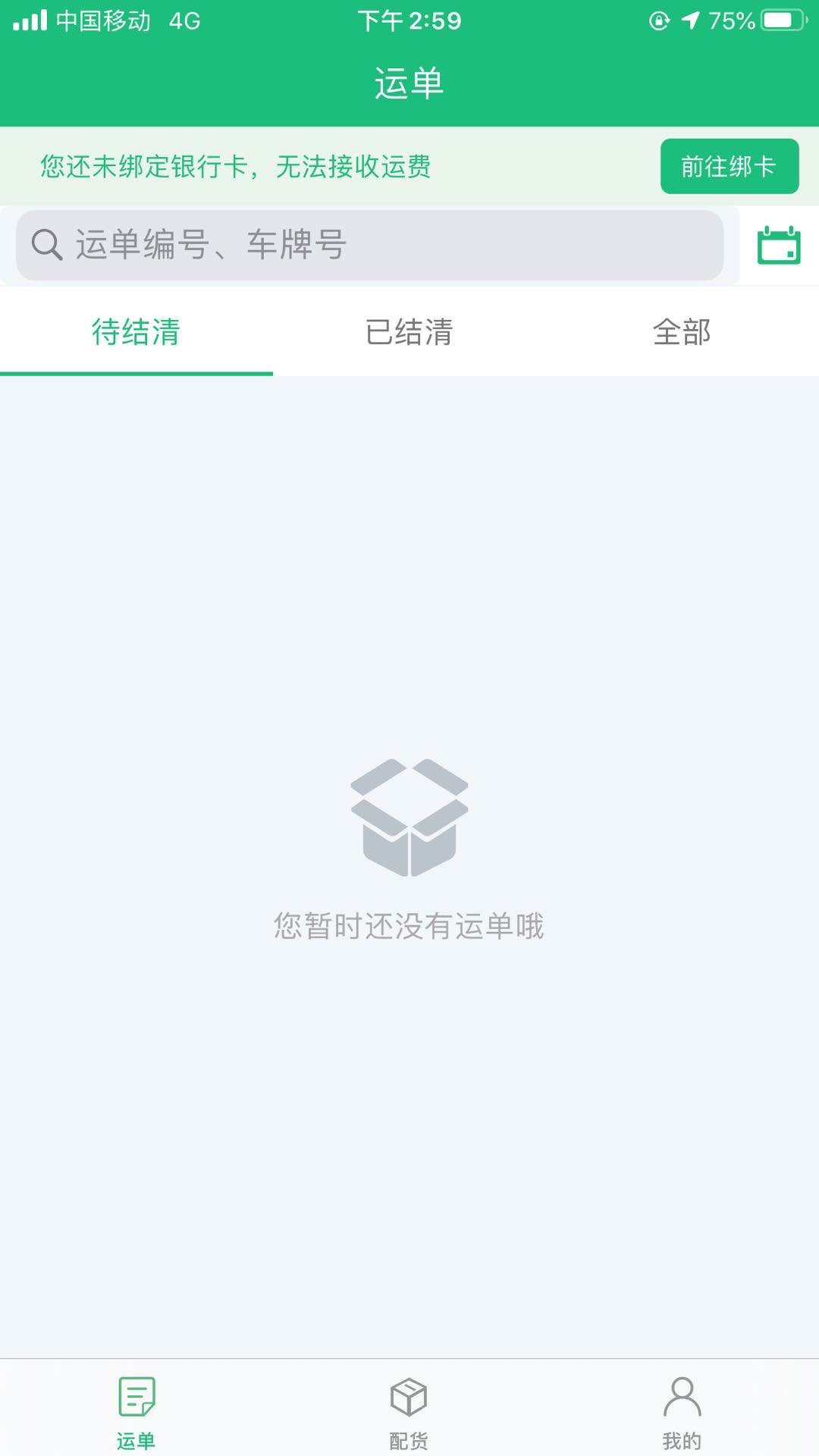Tap the 您暂时还没有运单哦 empty message

[409, 925]
